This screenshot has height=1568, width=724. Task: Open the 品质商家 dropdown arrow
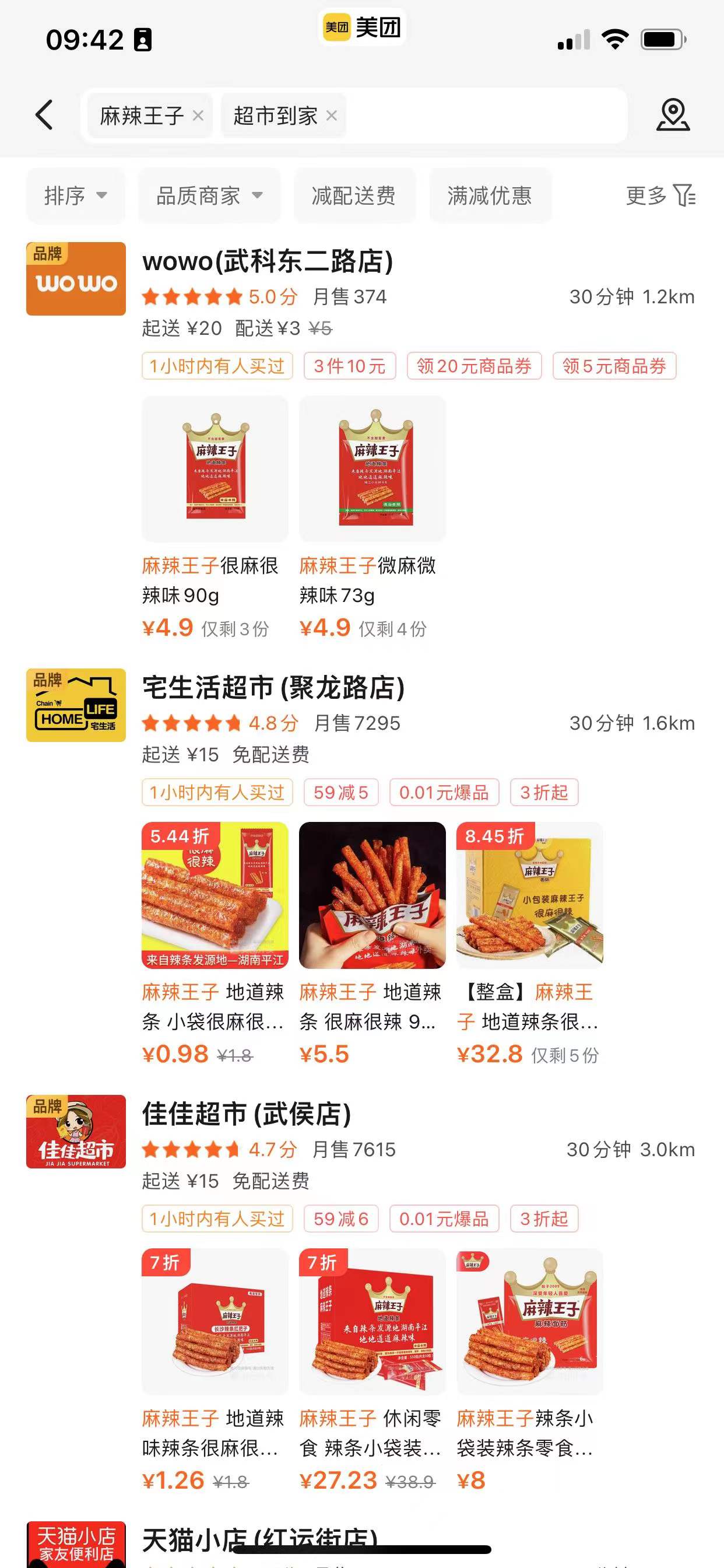click(x=258, y=196)
